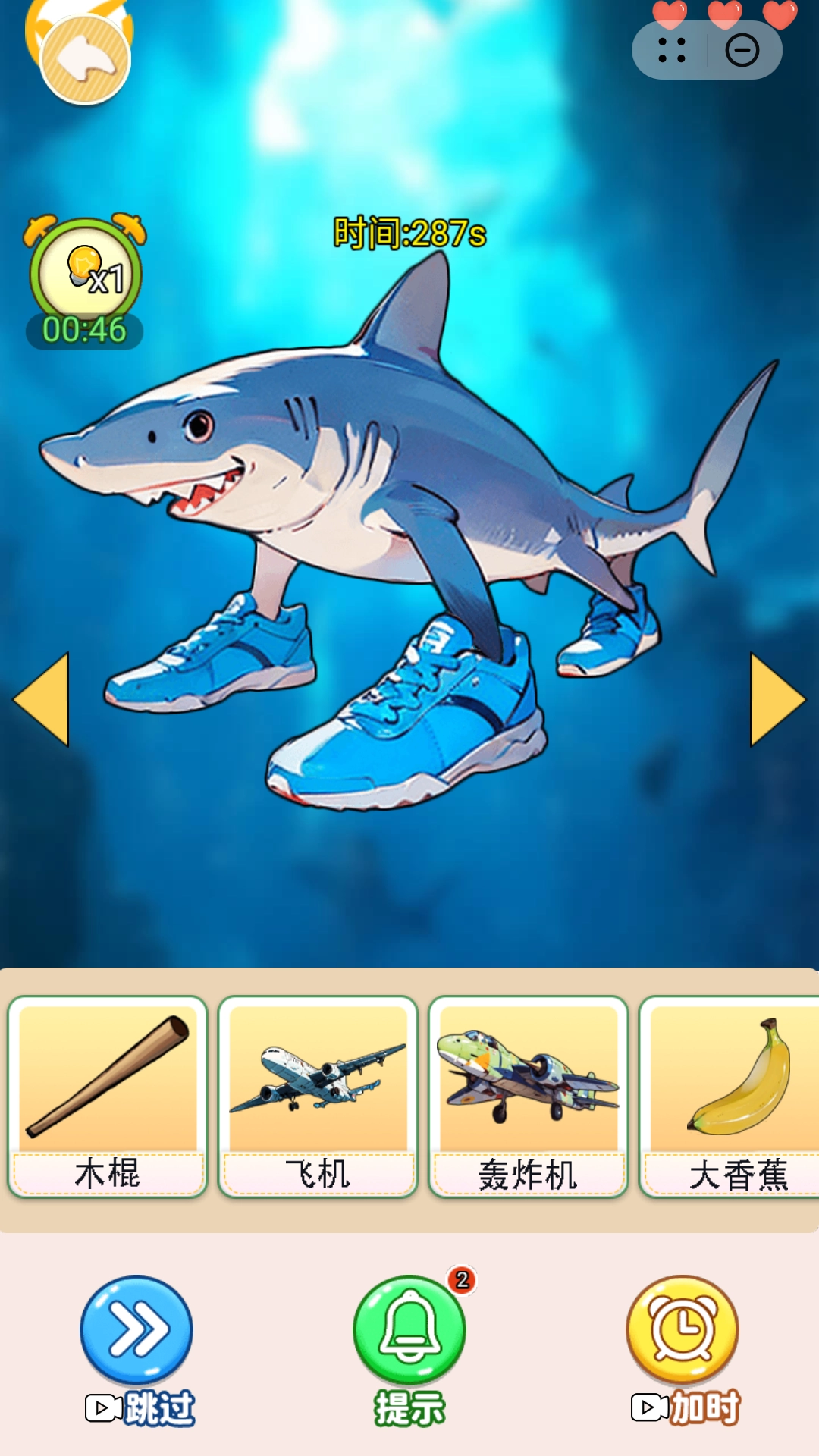Show previous item with left yellow arrow

[42, 699]
